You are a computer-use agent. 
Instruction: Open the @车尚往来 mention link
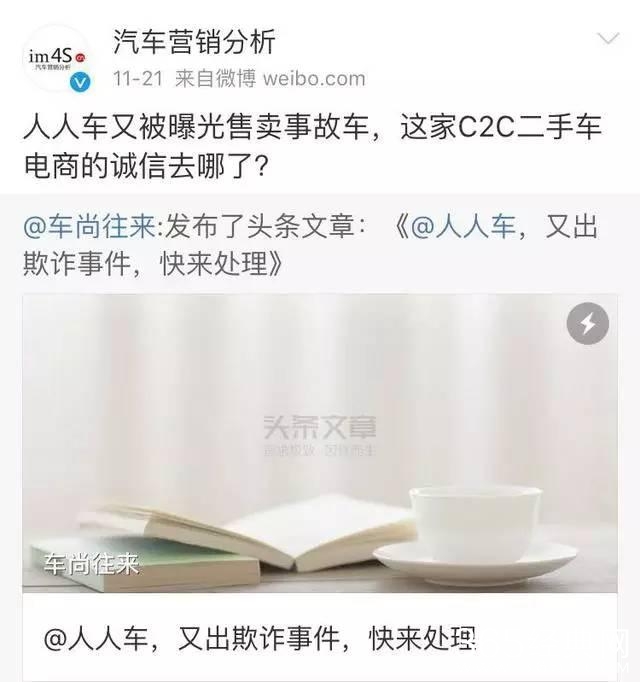(x=89, y=228)
